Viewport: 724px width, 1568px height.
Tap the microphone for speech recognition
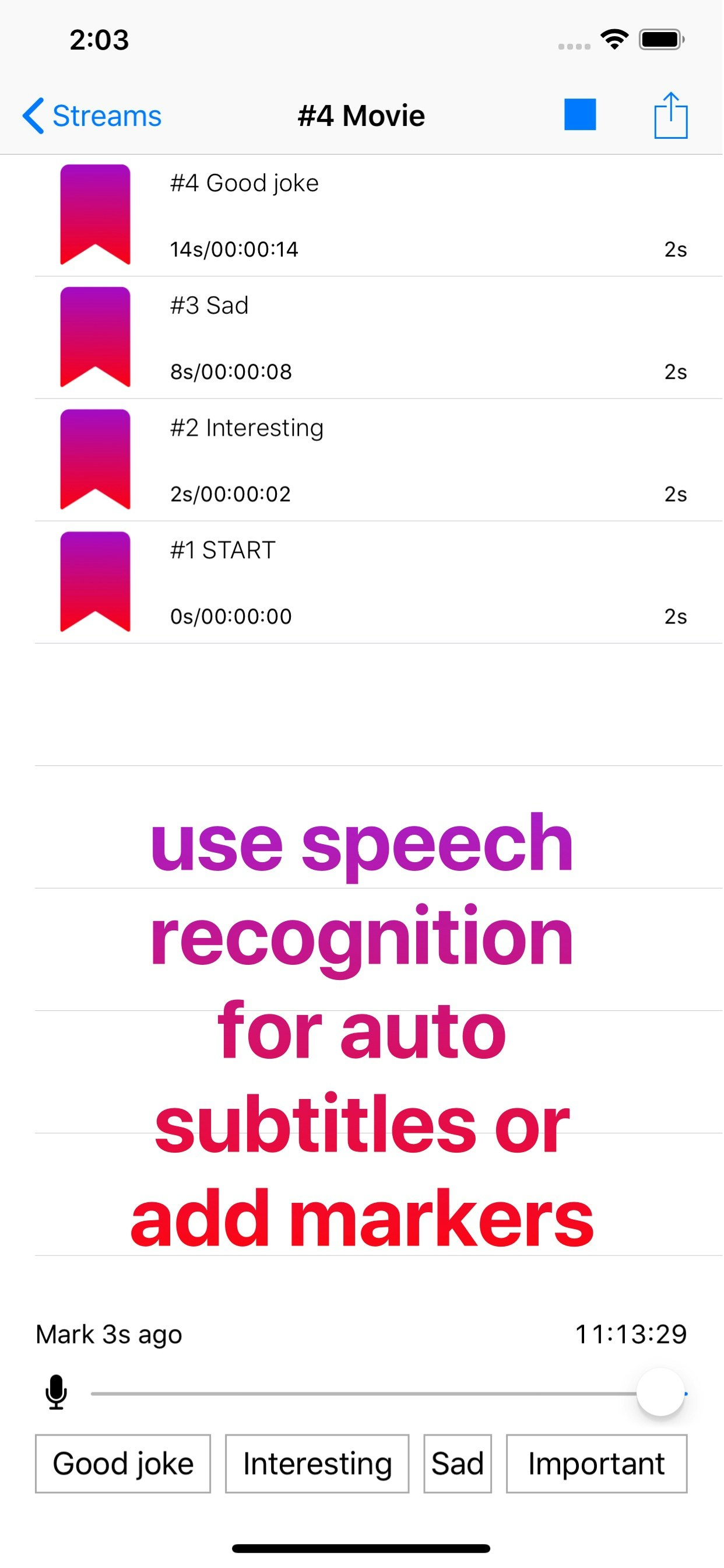[x=56, y=1392]
